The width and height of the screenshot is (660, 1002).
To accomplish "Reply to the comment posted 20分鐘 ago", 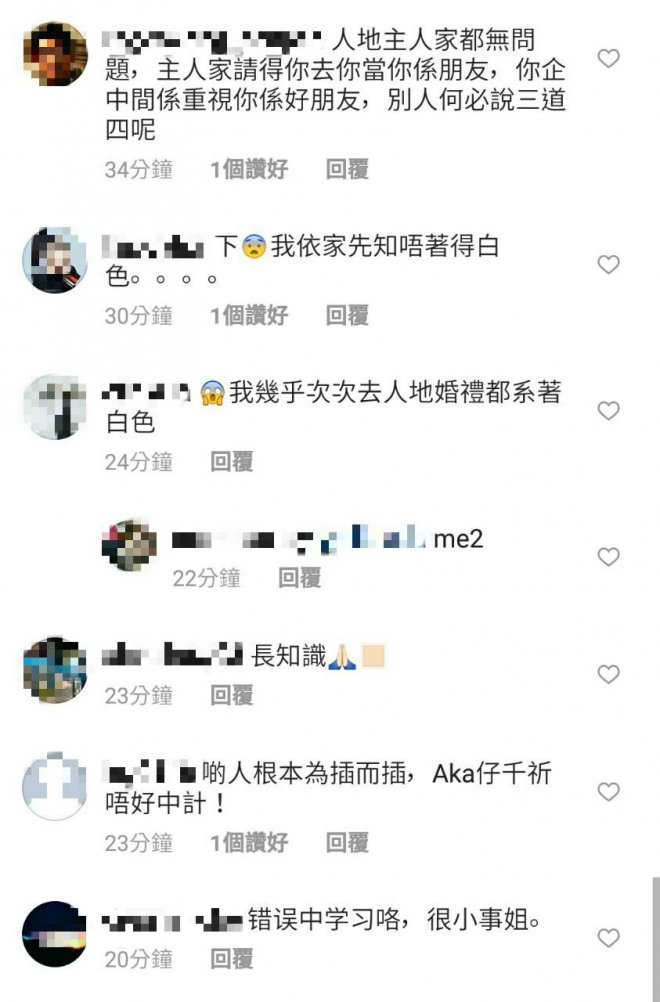I will tap(231, 960).
